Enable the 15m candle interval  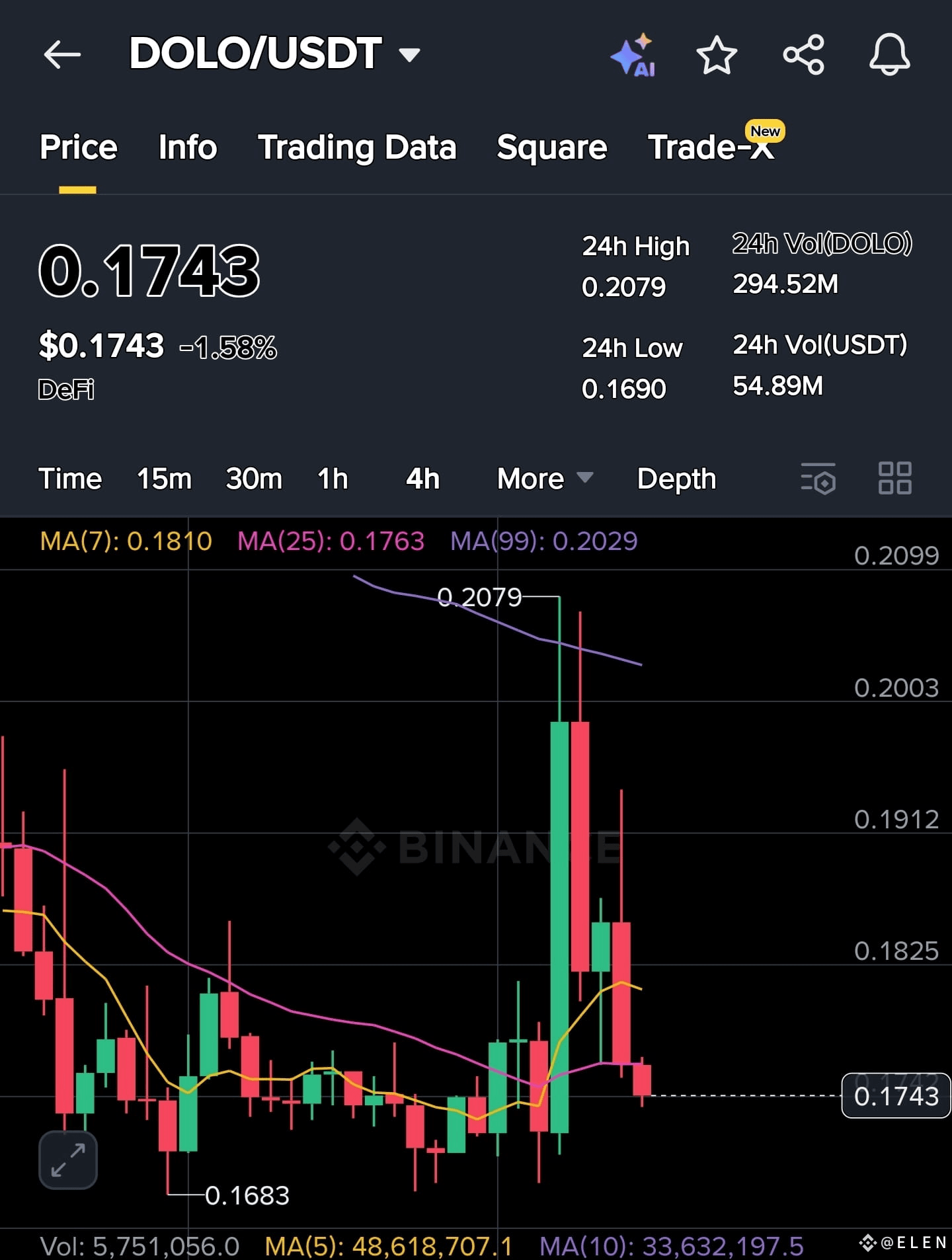163,479
